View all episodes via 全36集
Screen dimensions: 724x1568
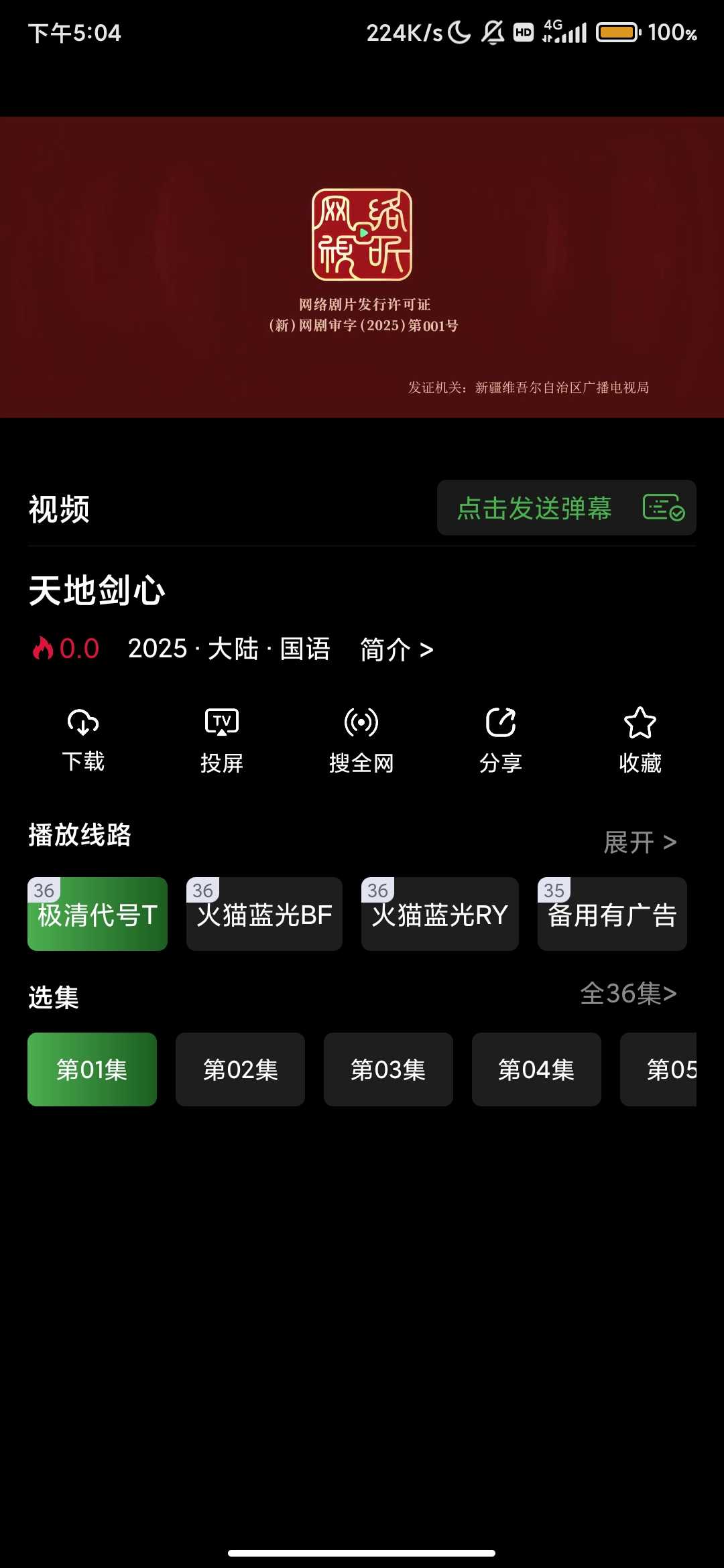click(628, 993)
